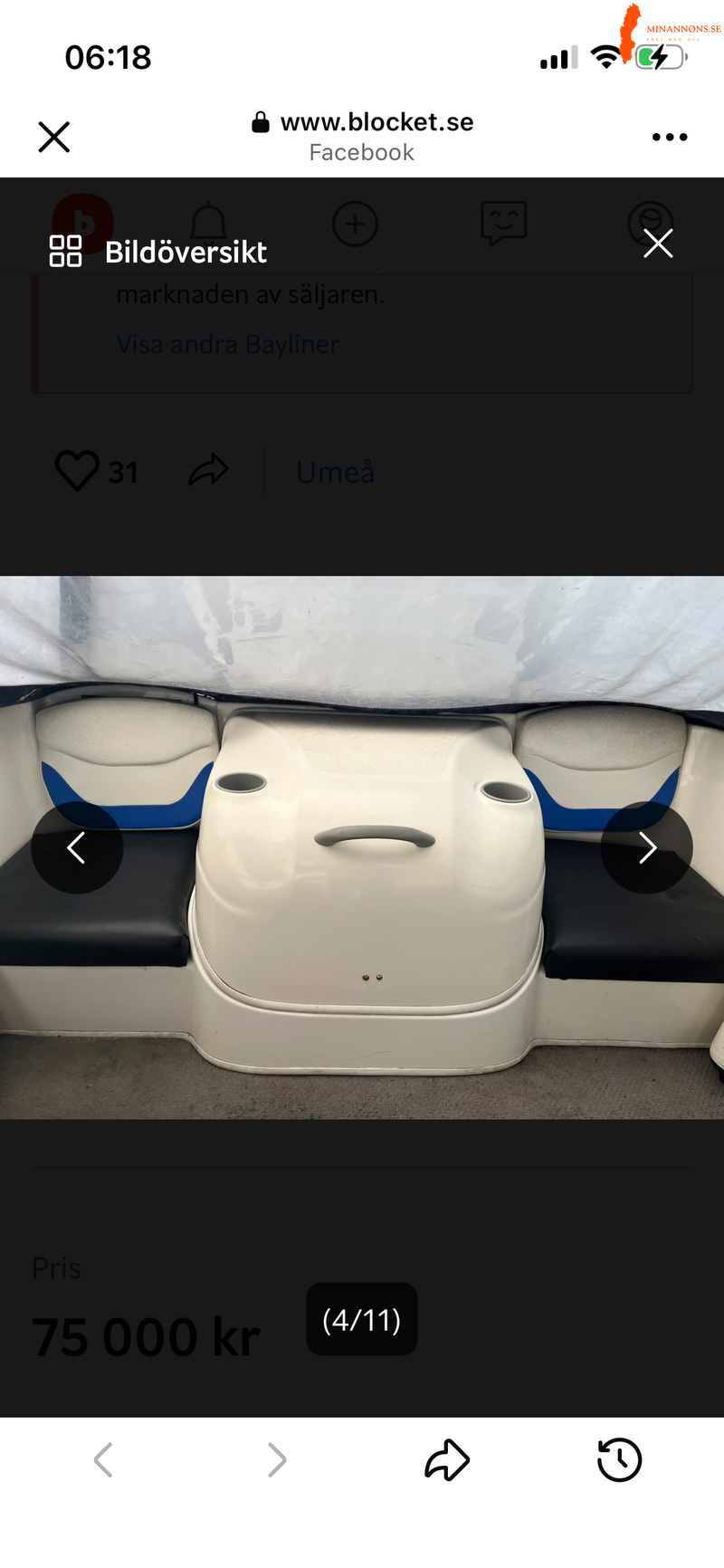Go back in the browser toolbar
The height and width of the screenshot is (1568, 724).
[103, 1460]
